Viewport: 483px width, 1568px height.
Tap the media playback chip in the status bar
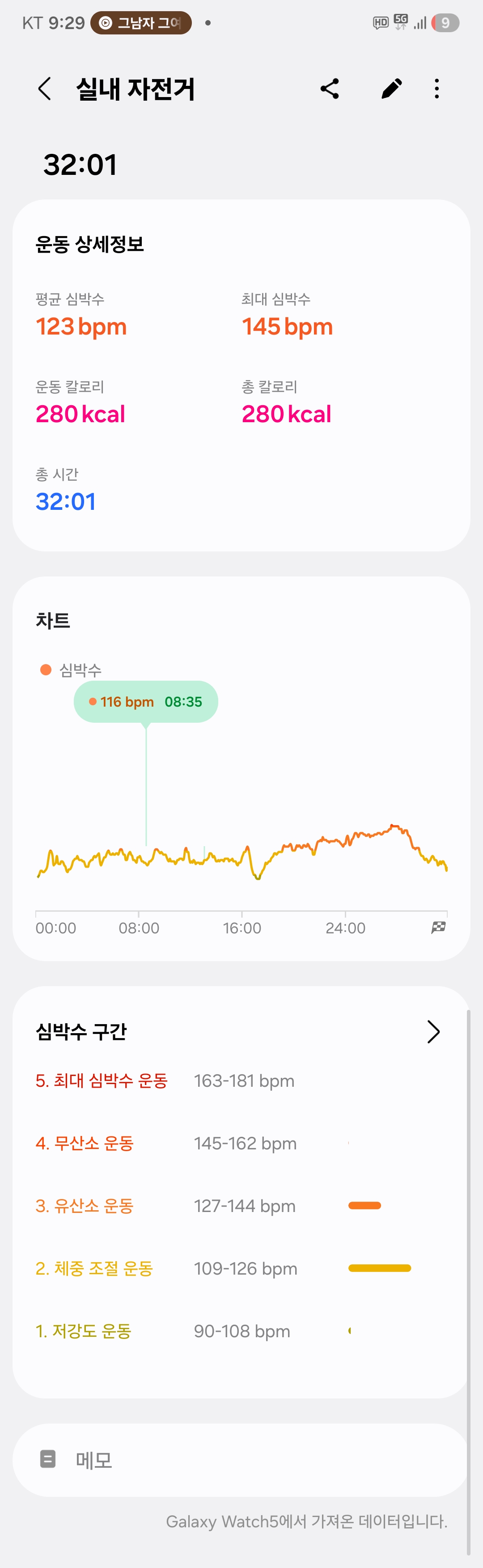(x=141, y=23)
